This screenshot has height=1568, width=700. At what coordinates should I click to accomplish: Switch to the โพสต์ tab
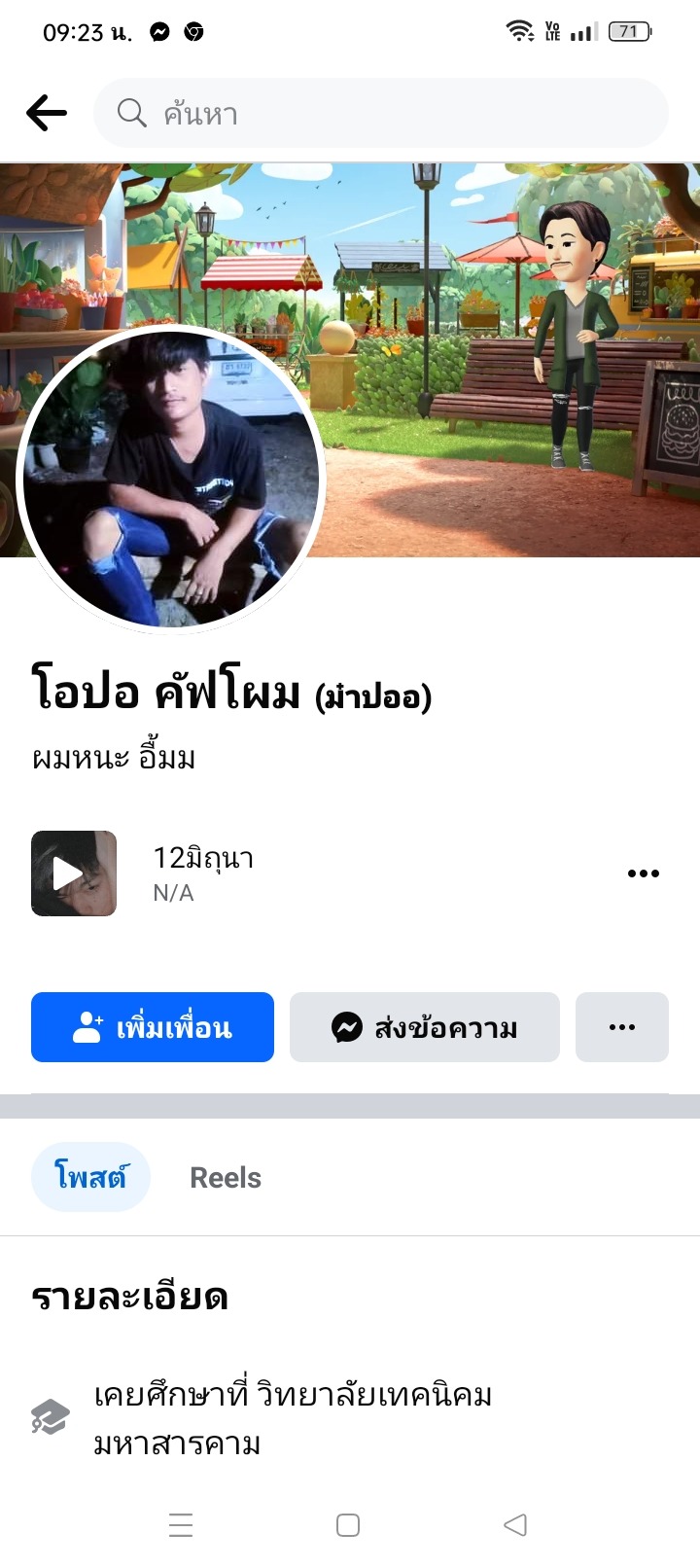click(x=90, y=1177)
